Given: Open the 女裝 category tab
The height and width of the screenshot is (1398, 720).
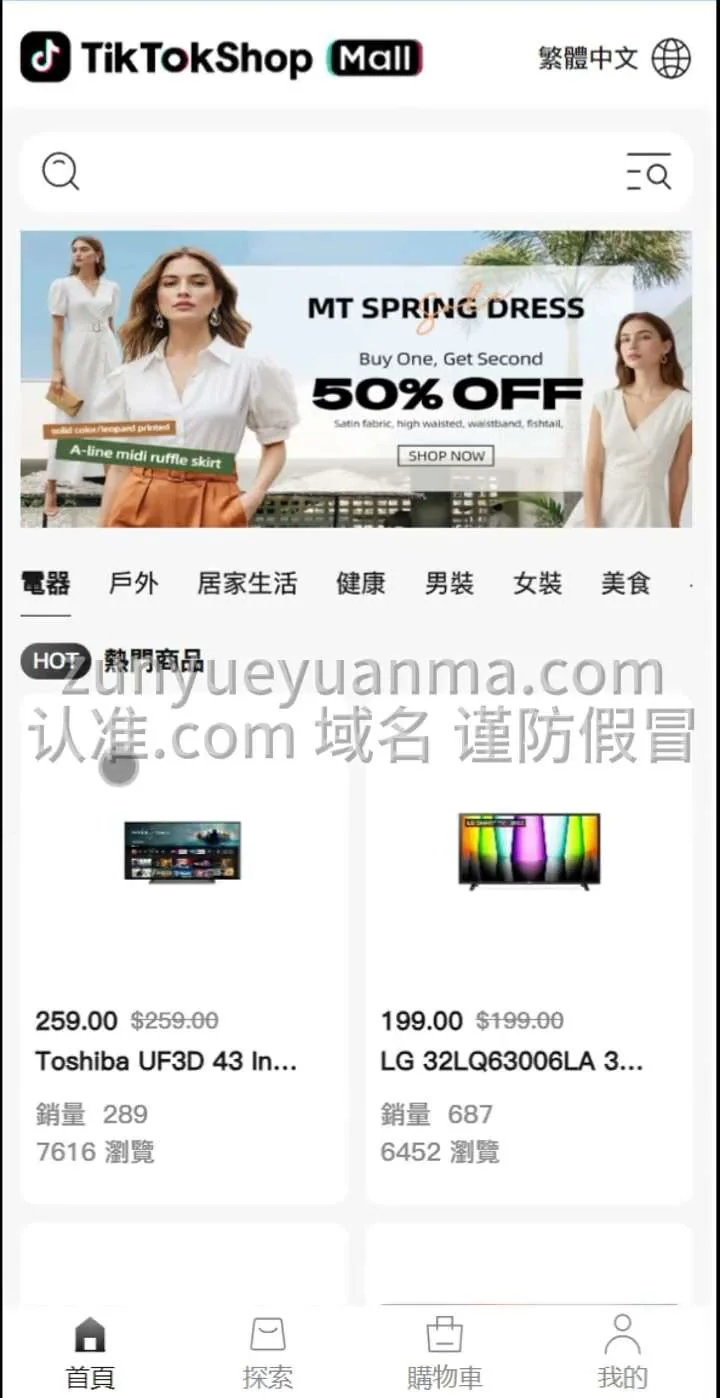Looking at the screenshot, I should click(537, 583).
